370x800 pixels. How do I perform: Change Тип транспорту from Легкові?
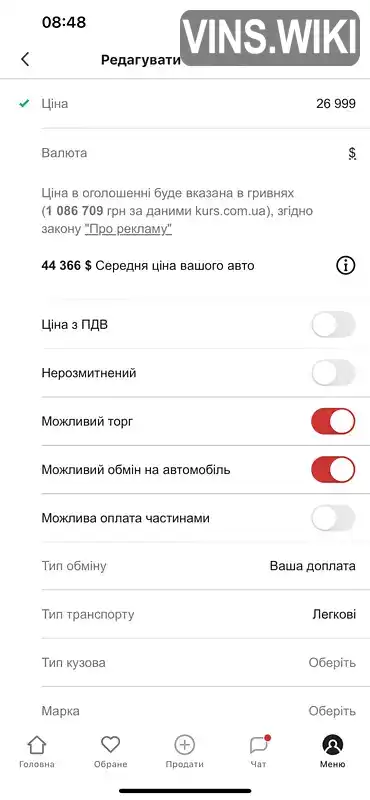185,614
